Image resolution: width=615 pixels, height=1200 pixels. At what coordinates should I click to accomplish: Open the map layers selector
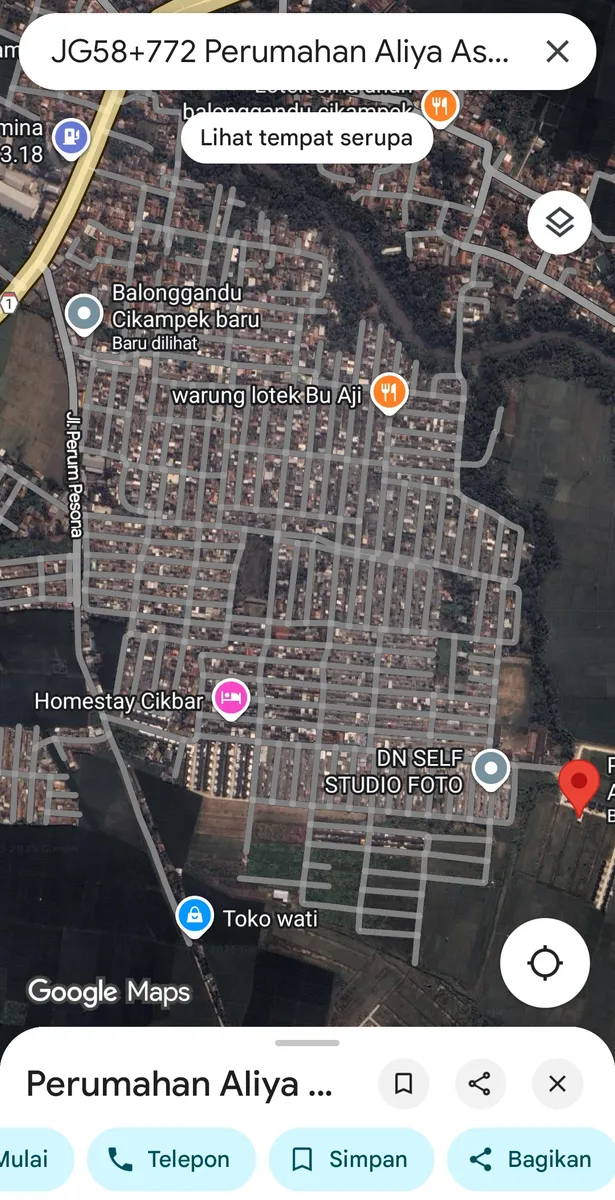pyautogui.click(x=559, y=222)
